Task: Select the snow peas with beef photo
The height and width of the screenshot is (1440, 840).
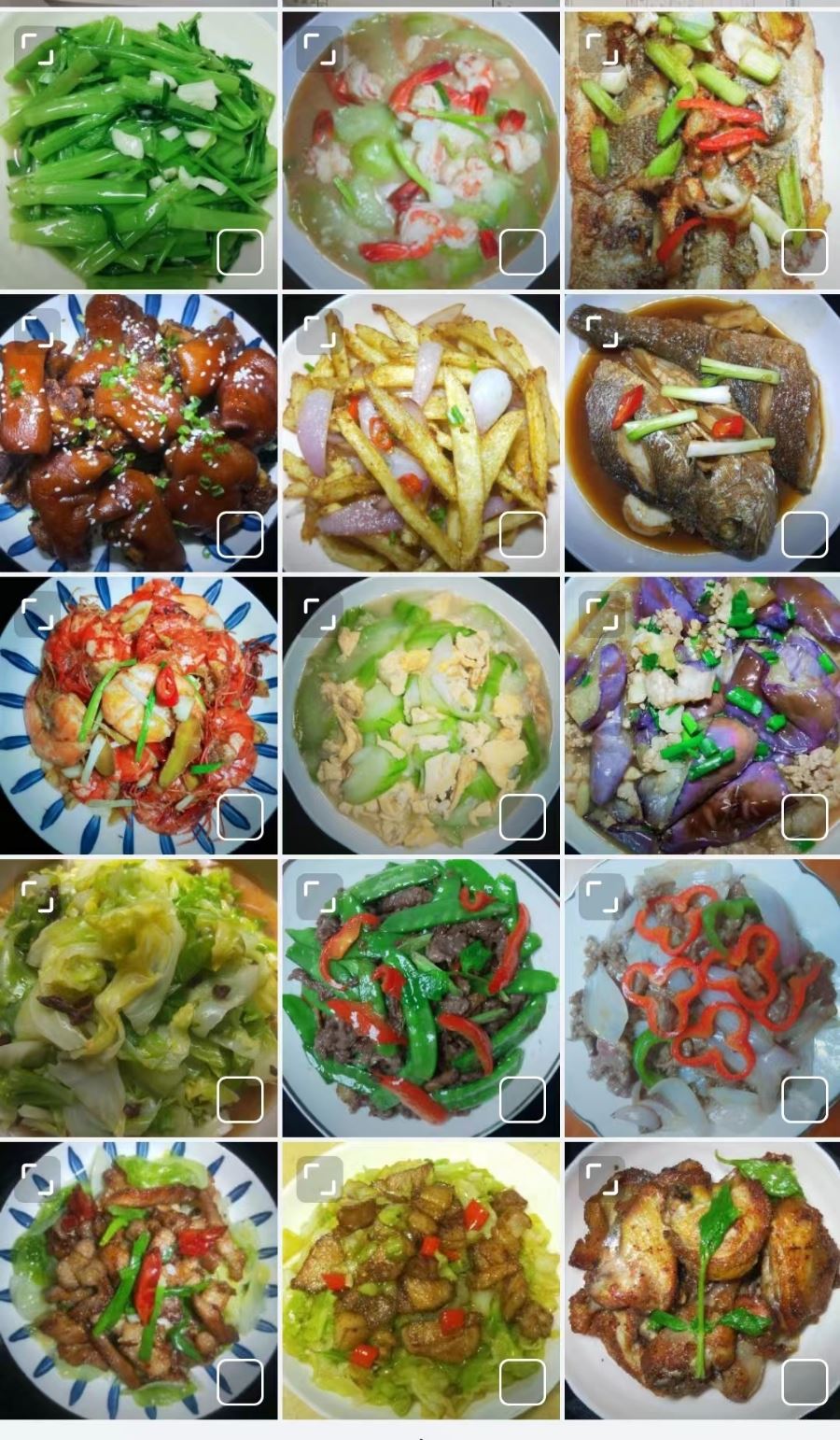Action: point(523,1100)
